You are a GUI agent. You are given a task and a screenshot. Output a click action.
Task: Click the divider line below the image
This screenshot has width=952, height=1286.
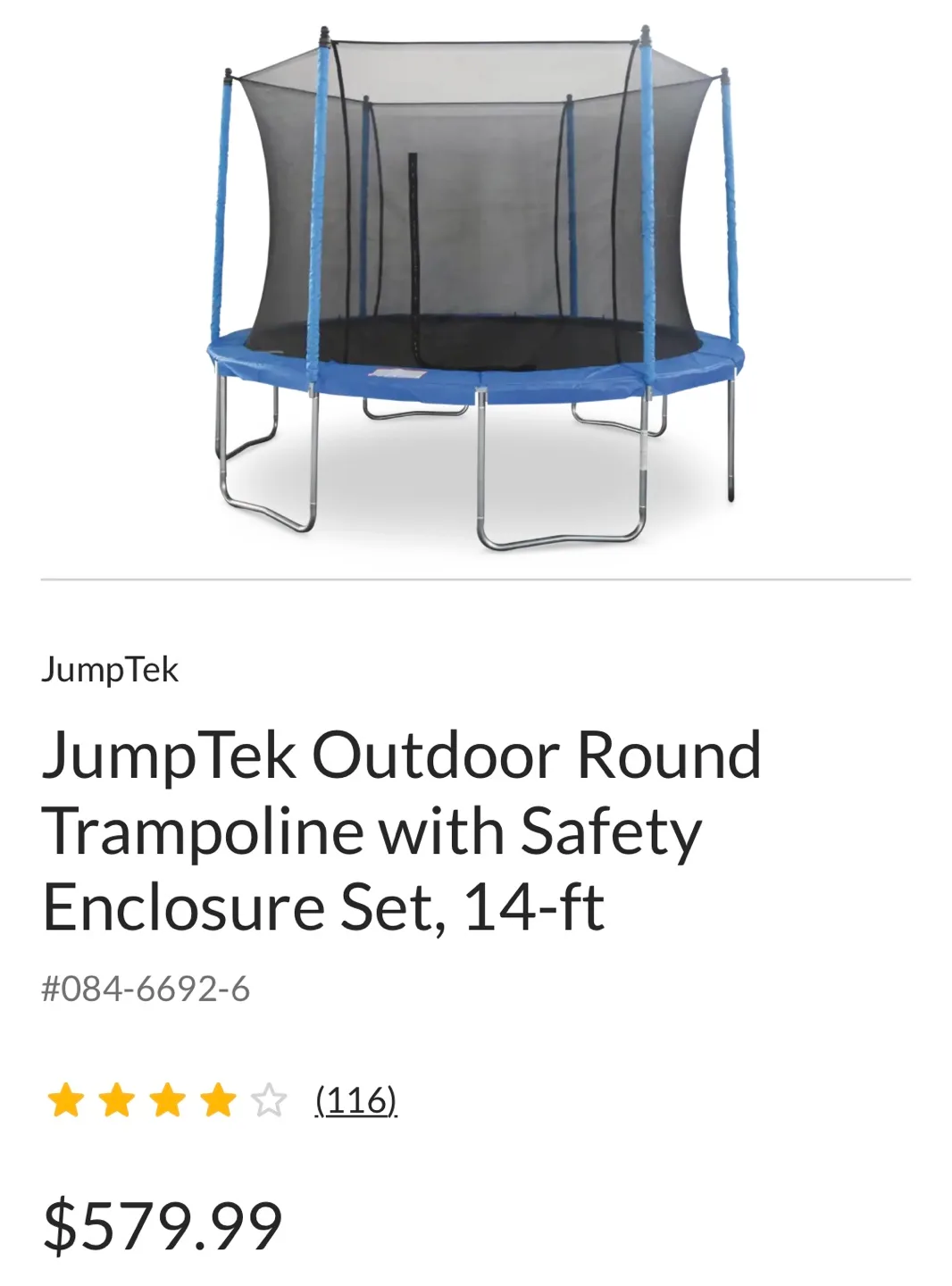[476, 579]
